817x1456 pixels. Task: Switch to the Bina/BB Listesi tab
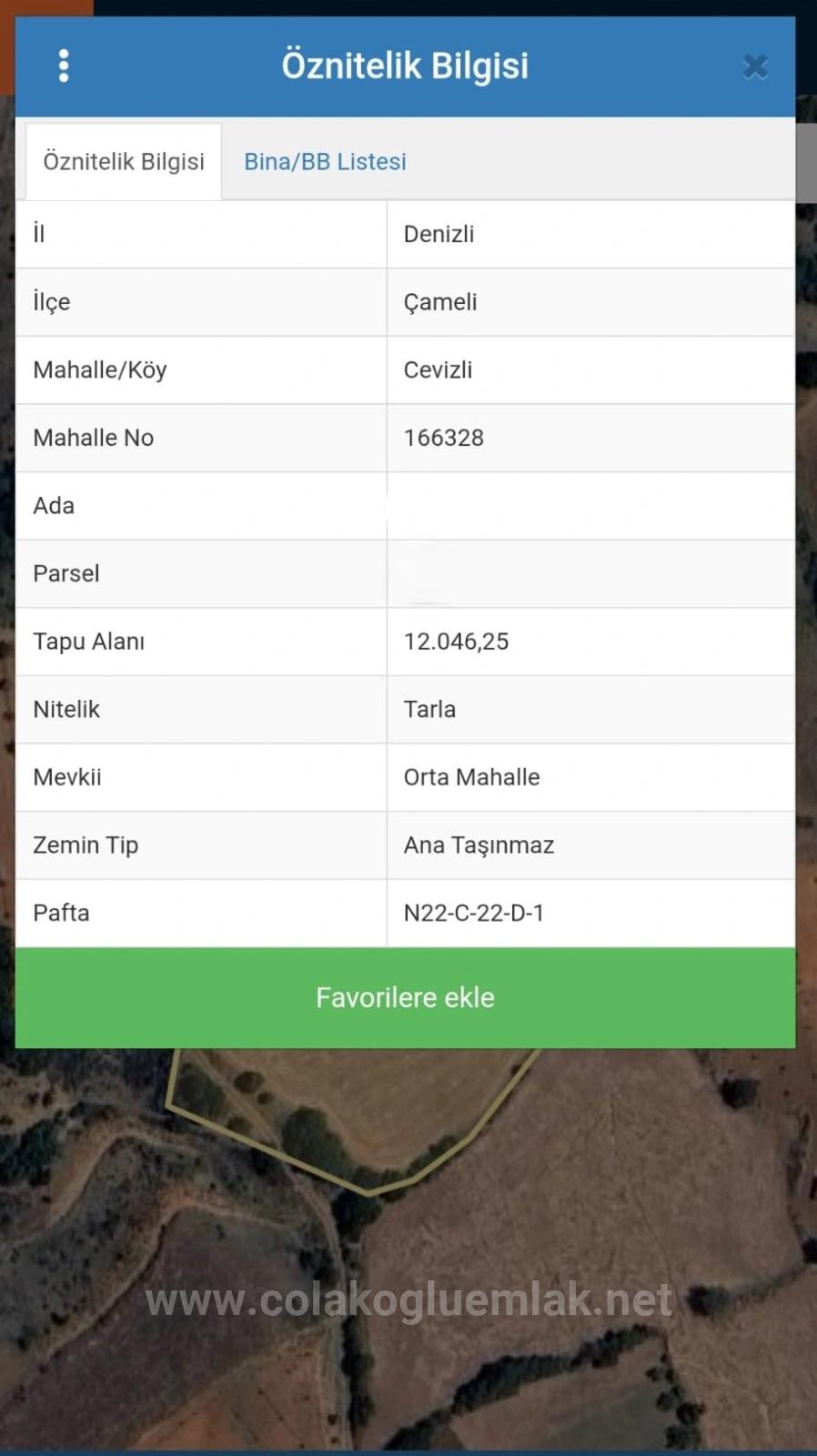pos(325,162)
